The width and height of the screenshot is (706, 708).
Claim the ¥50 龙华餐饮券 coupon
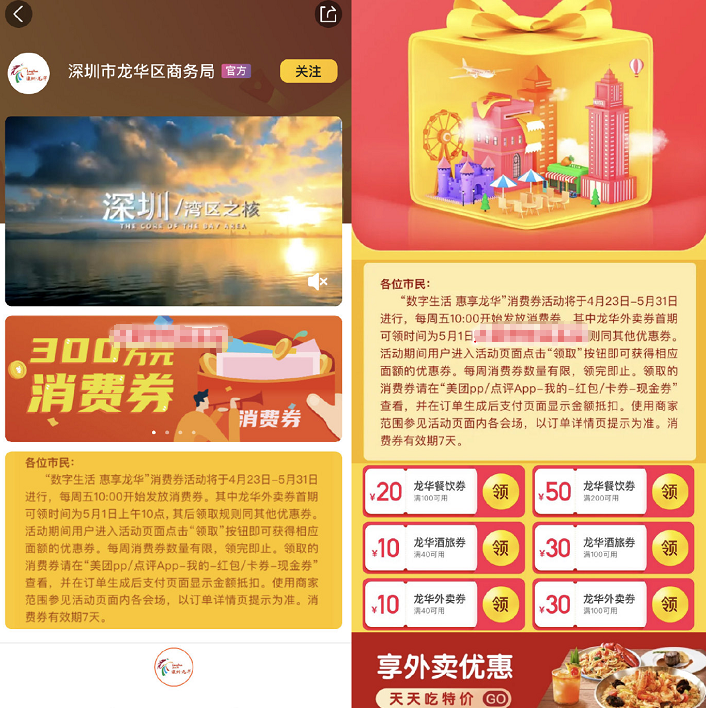tap(669, 492)
